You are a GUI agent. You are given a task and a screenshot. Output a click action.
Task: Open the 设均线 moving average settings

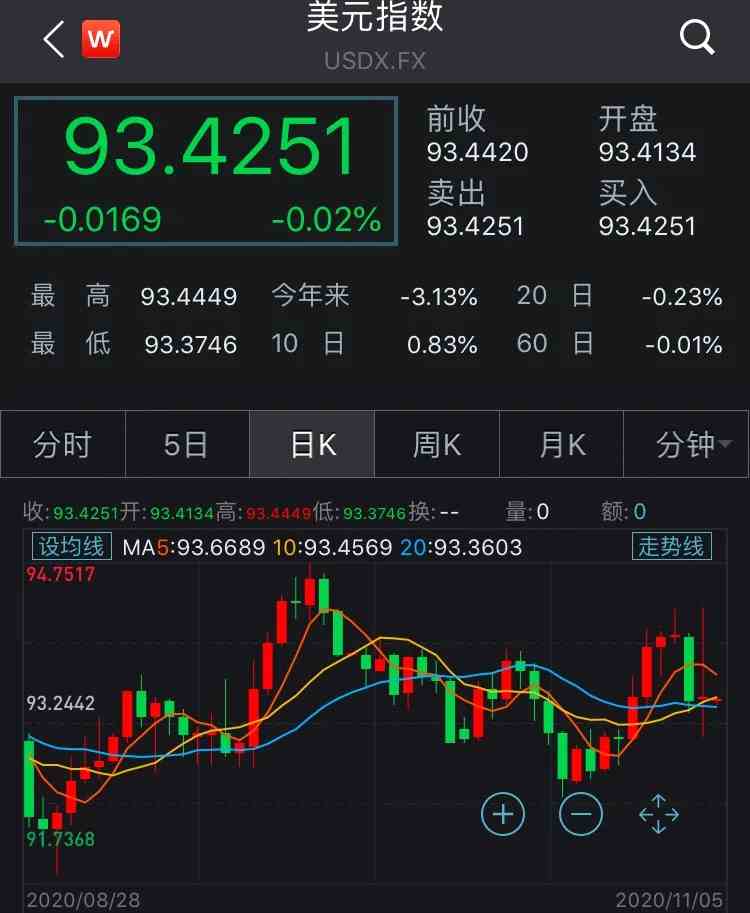click(72, 546)
